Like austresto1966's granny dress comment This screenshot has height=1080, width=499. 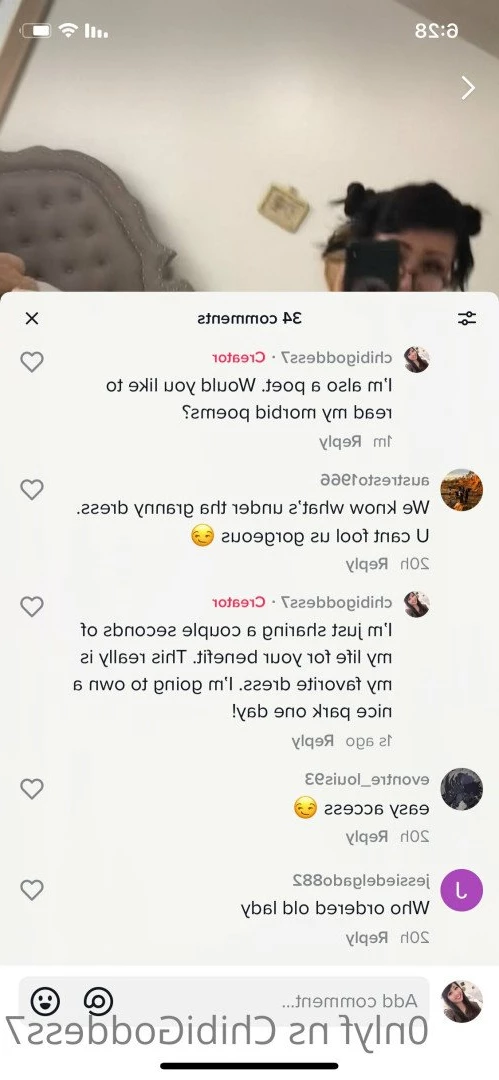pyautogui.click(x=32, y=490)
